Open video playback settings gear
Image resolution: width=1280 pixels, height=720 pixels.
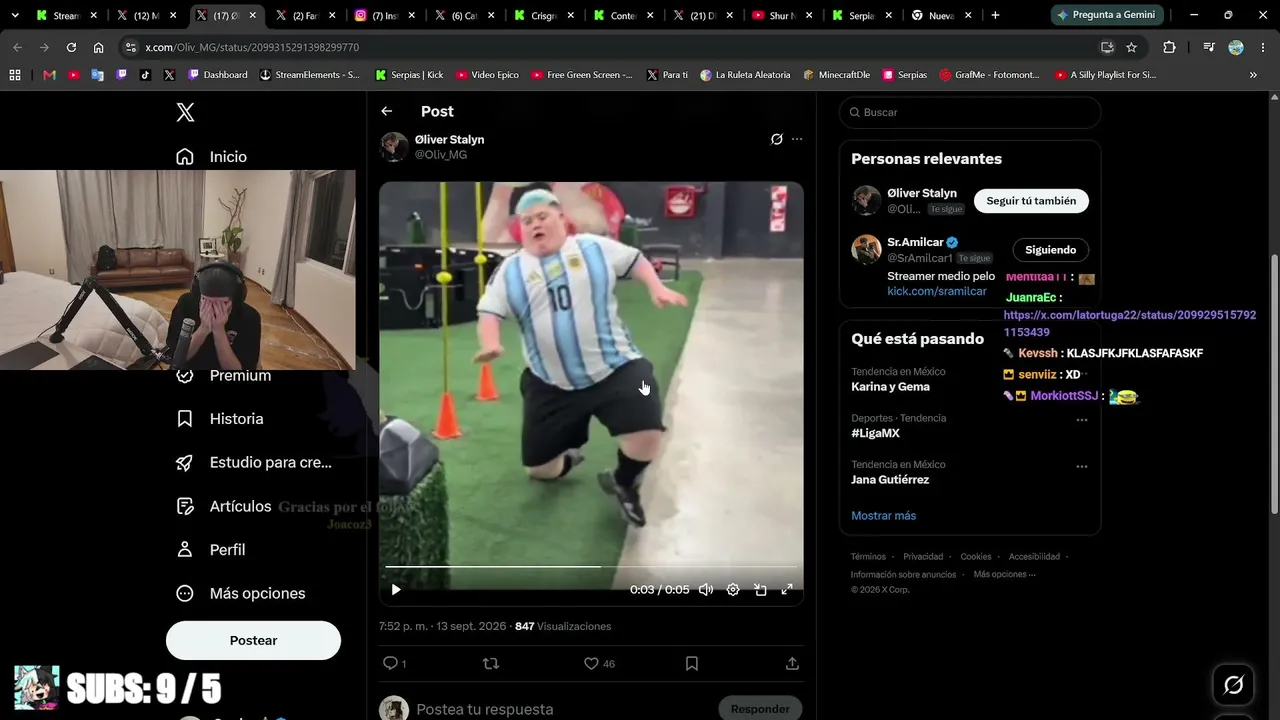733,590
